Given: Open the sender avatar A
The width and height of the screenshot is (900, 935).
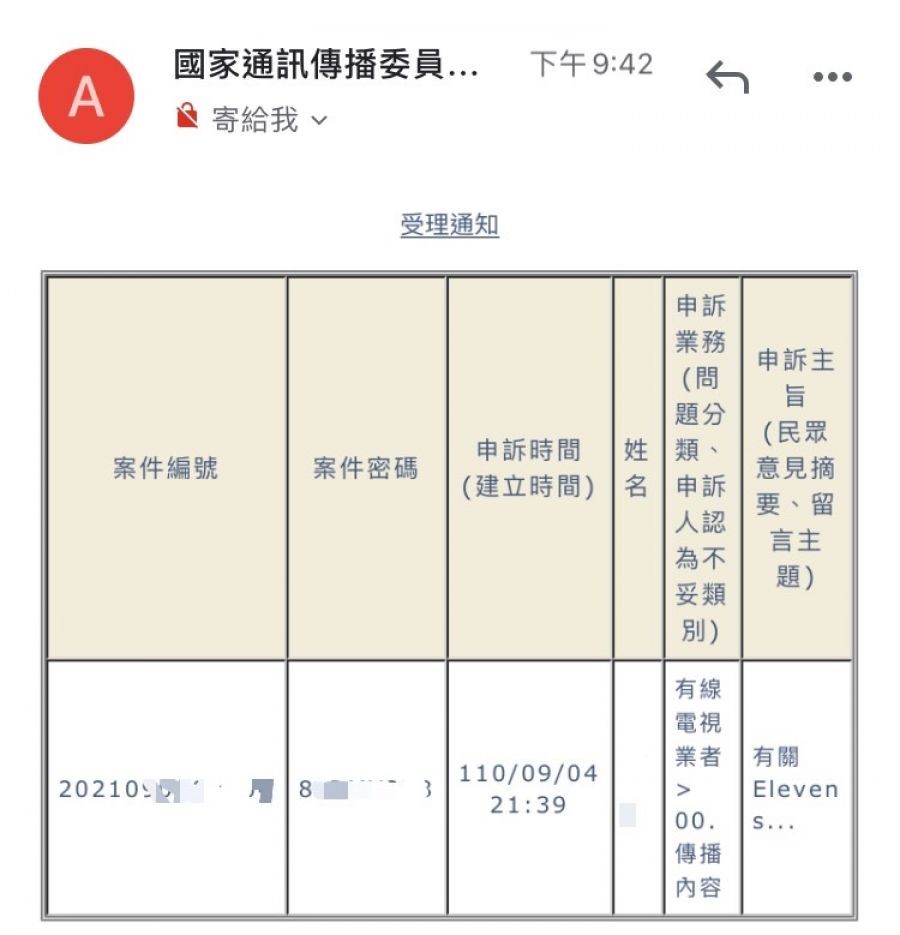Looking at the screenshot, I should 86,96.
